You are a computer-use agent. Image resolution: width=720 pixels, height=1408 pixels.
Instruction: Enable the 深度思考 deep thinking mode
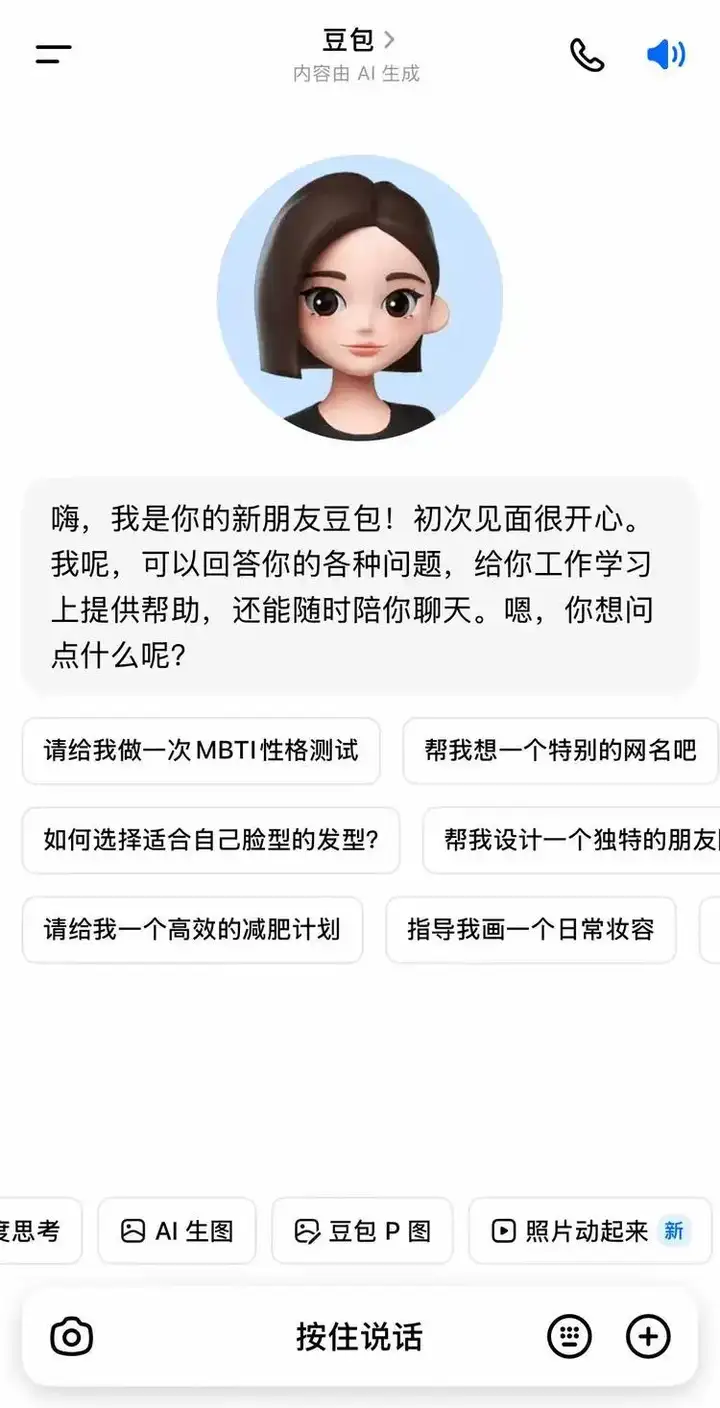click(x=35, y=1231)
